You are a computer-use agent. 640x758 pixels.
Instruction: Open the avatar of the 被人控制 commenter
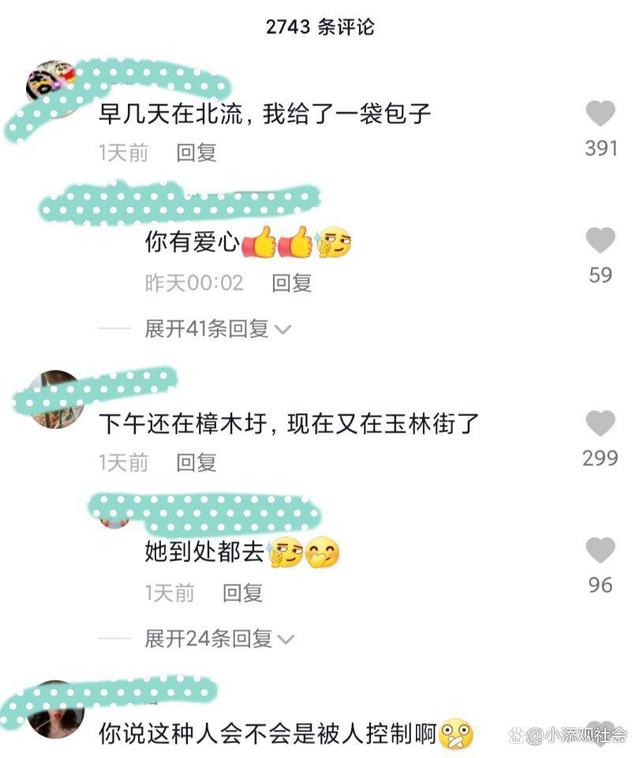tap(50, 708)
